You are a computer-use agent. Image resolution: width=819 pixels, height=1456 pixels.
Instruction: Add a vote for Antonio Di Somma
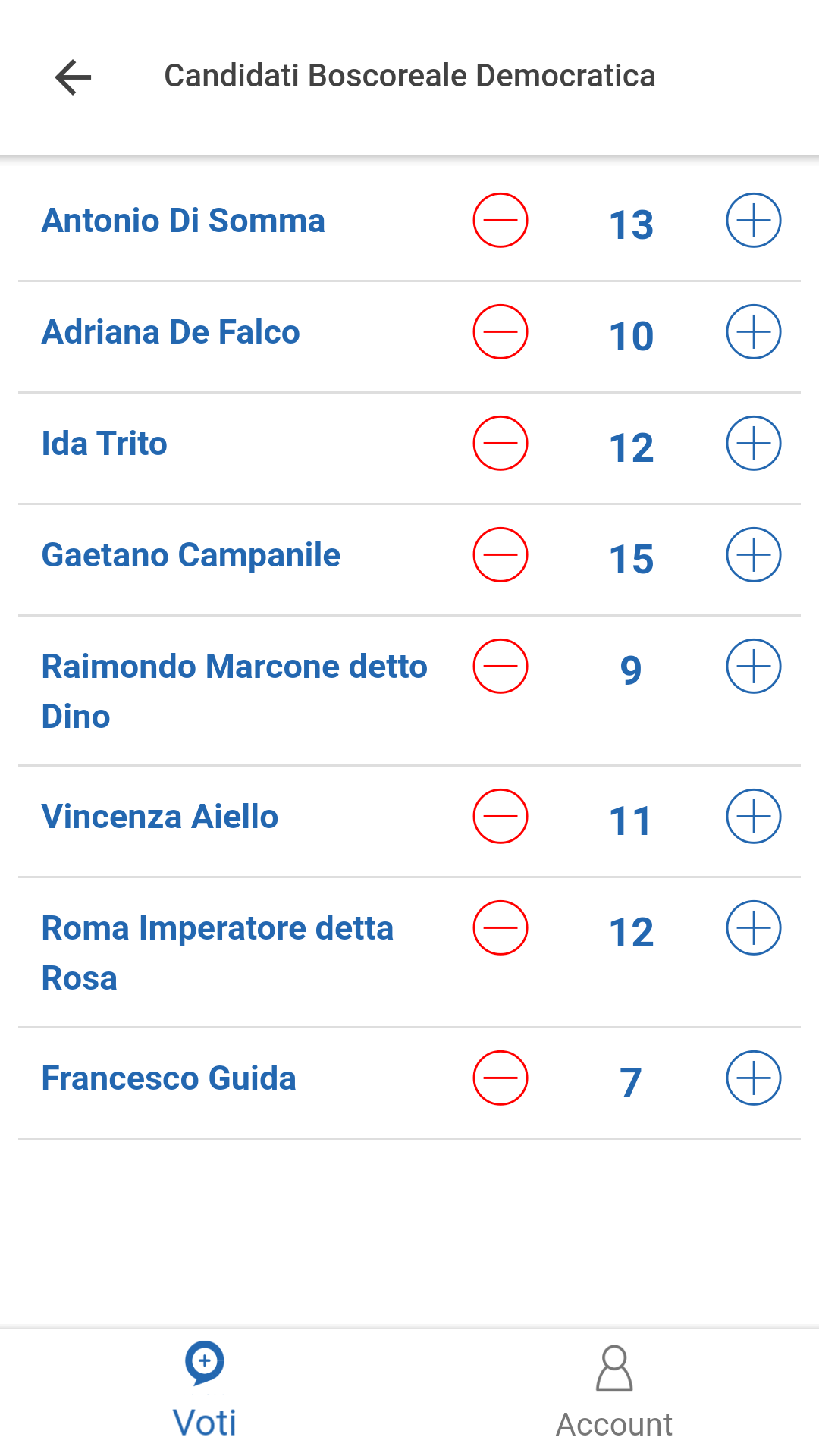coord(753,221)
